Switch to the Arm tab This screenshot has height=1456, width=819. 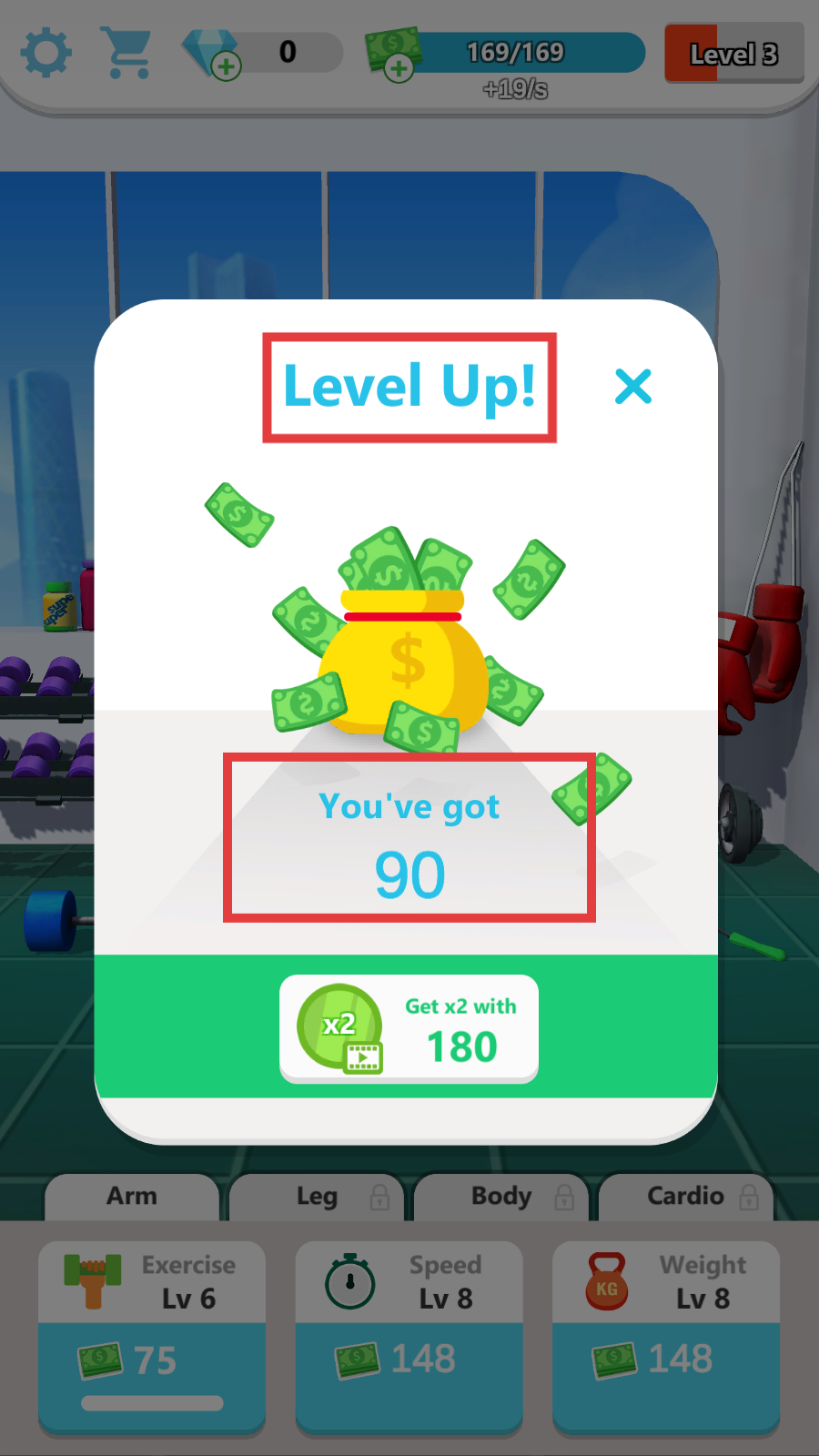132,1197
